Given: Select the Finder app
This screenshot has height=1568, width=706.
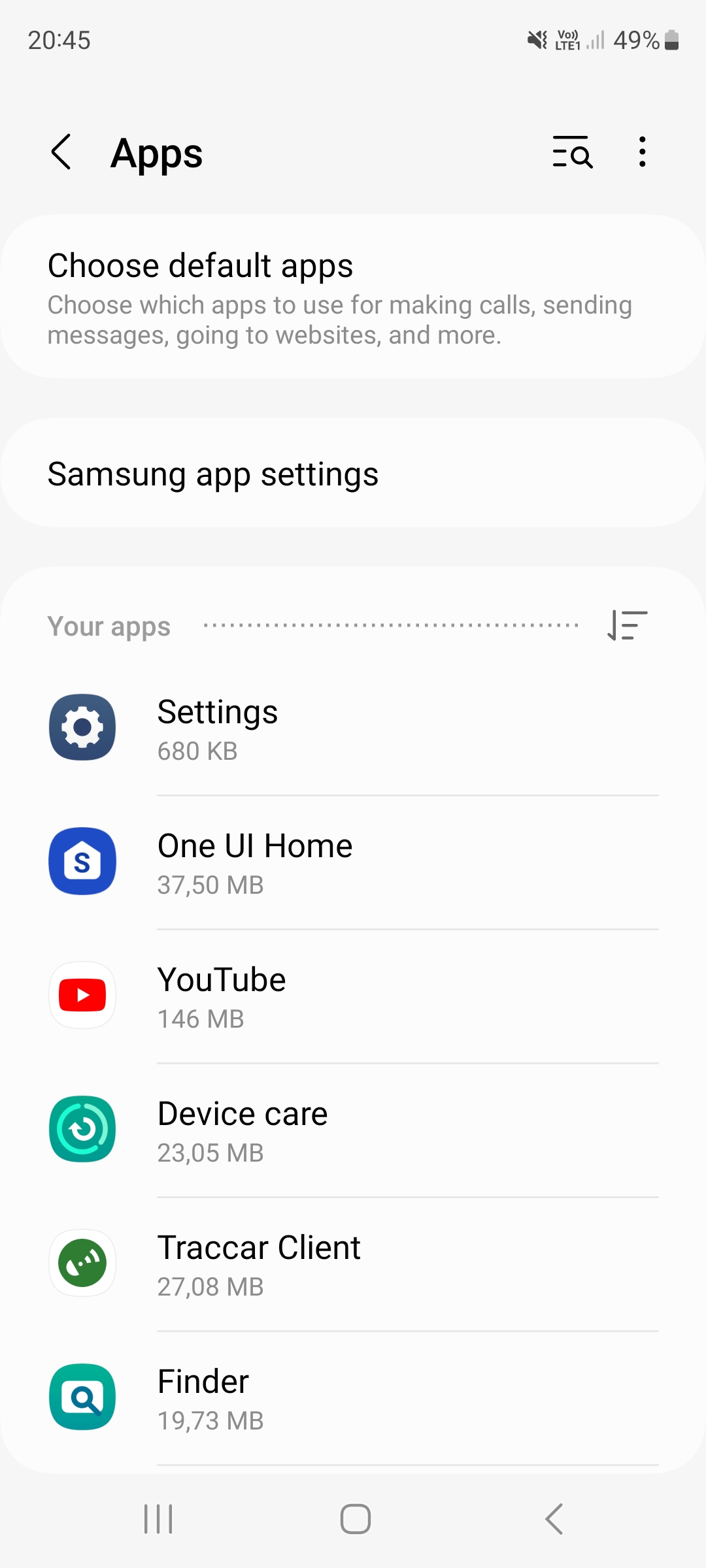Looking at the screenshot, I should point(353,1397).
